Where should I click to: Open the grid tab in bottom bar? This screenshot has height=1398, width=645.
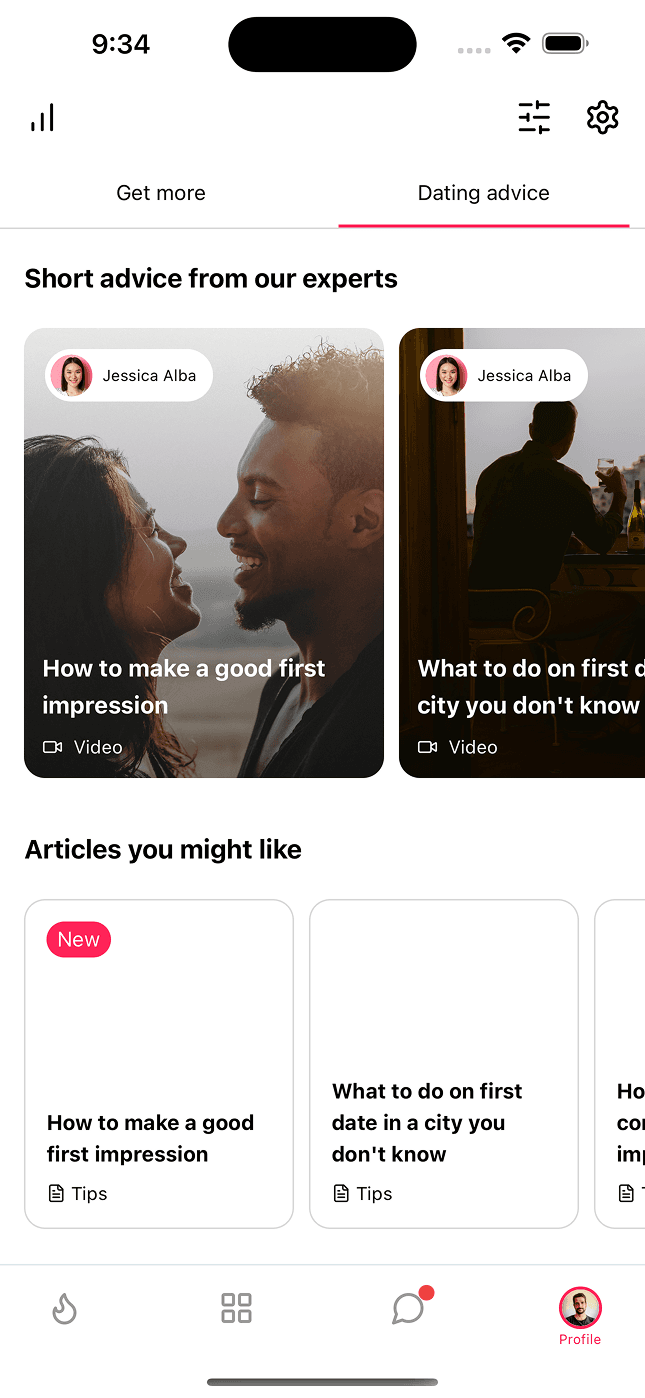(x=236, y=1308)
